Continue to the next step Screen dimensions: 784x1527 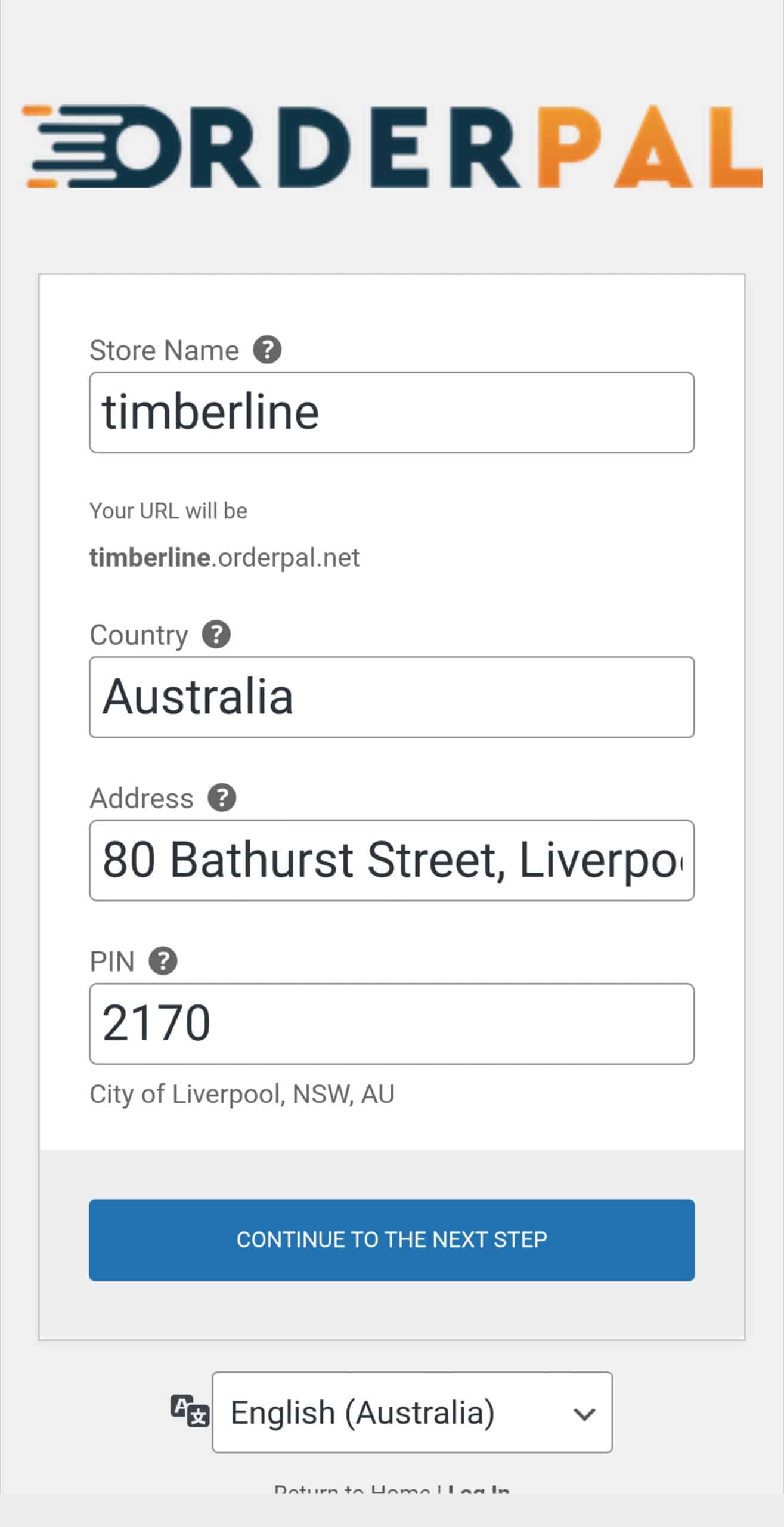pos(392,1240)
